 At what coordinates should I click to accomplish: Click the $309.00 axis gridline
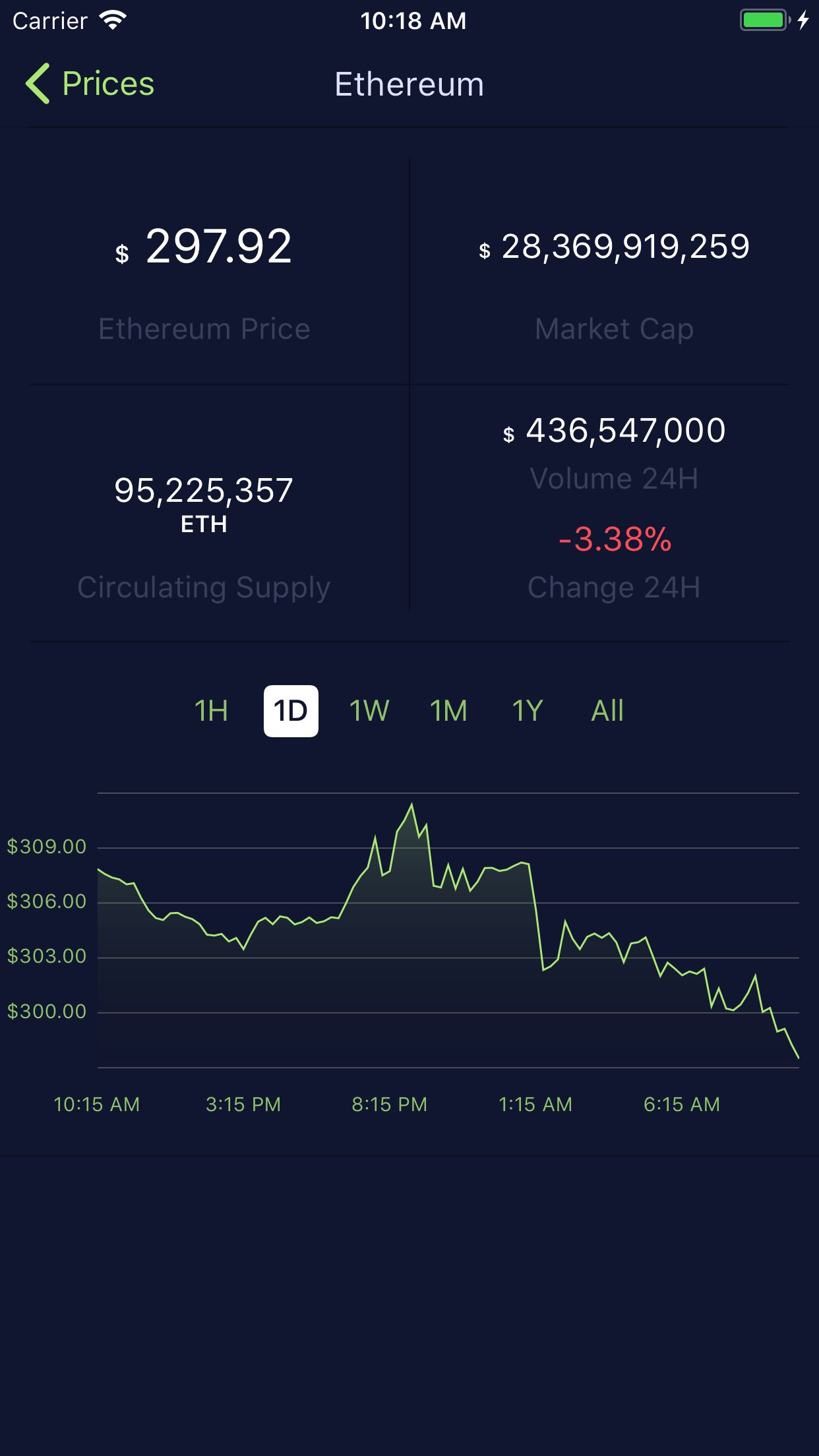coord(46,847)
